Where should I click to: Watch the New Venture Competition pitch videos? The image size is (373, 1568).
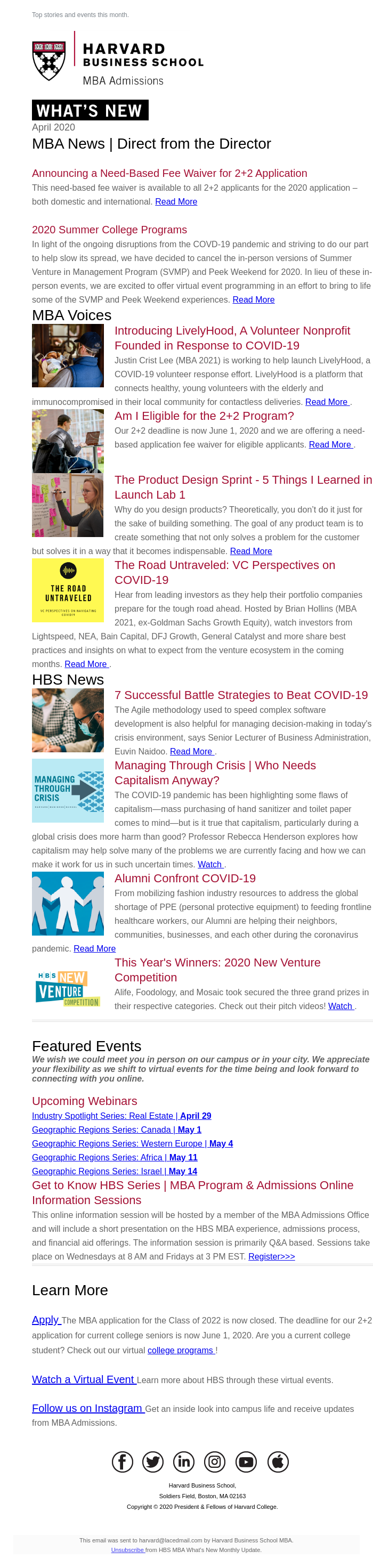click(340, 1006)
